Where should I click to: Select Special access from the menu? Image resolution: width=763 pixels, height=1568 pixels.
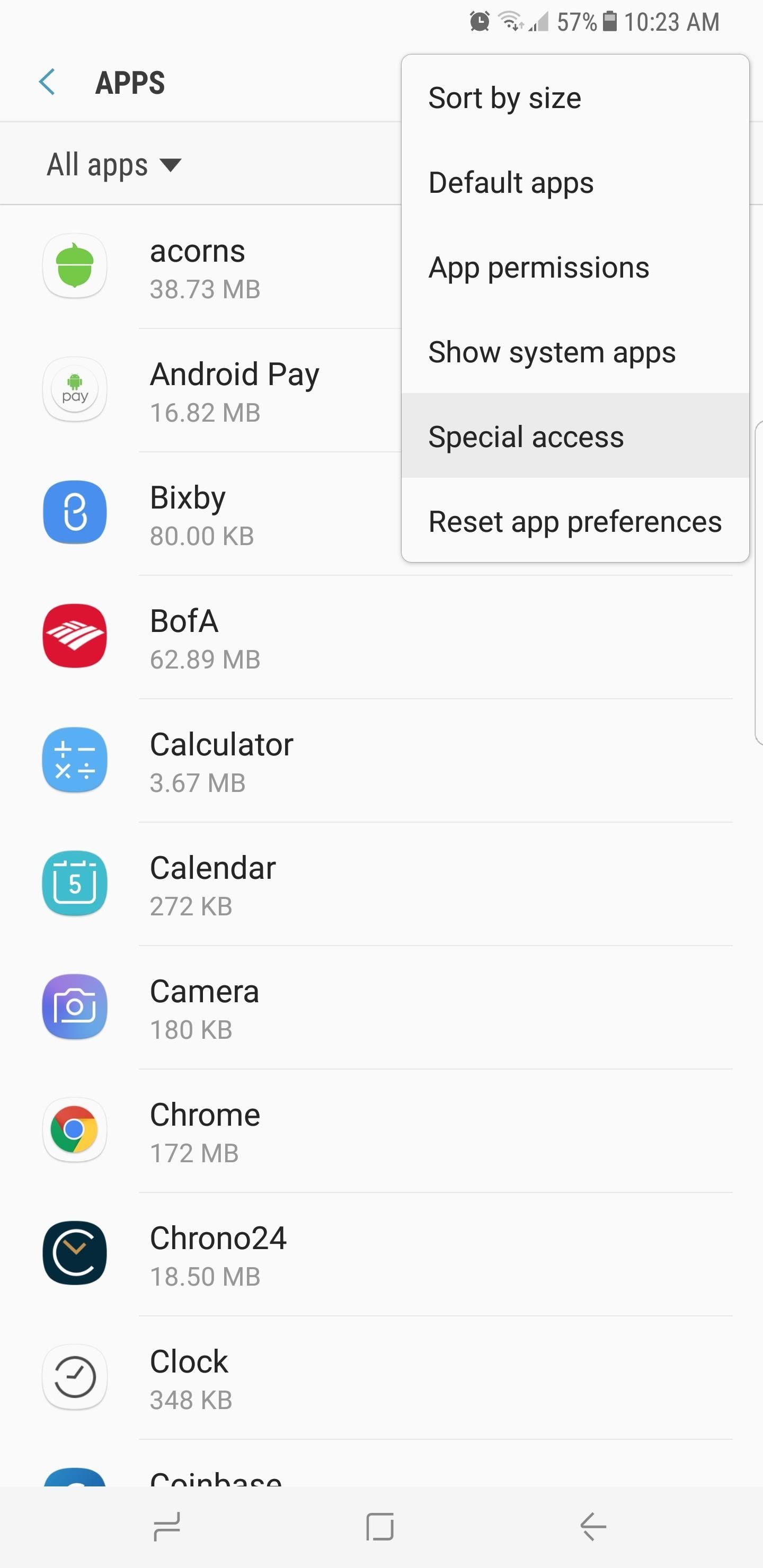click(526, 436)
